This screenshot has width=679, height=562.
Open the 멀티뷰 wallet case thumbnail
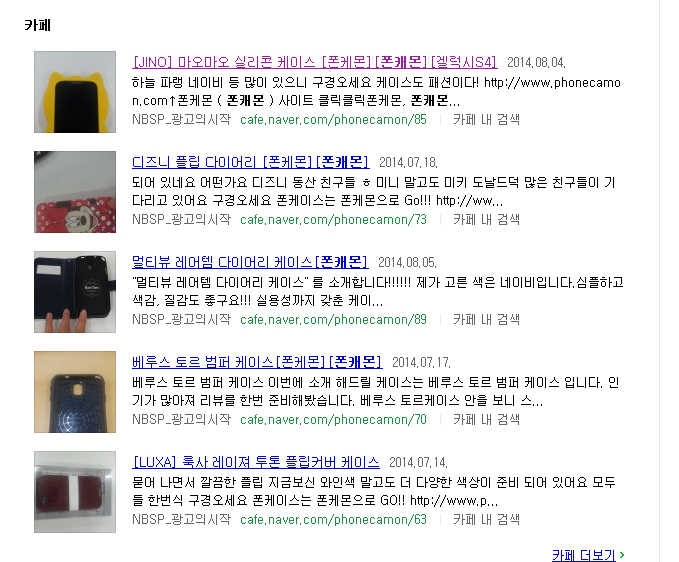75,292
